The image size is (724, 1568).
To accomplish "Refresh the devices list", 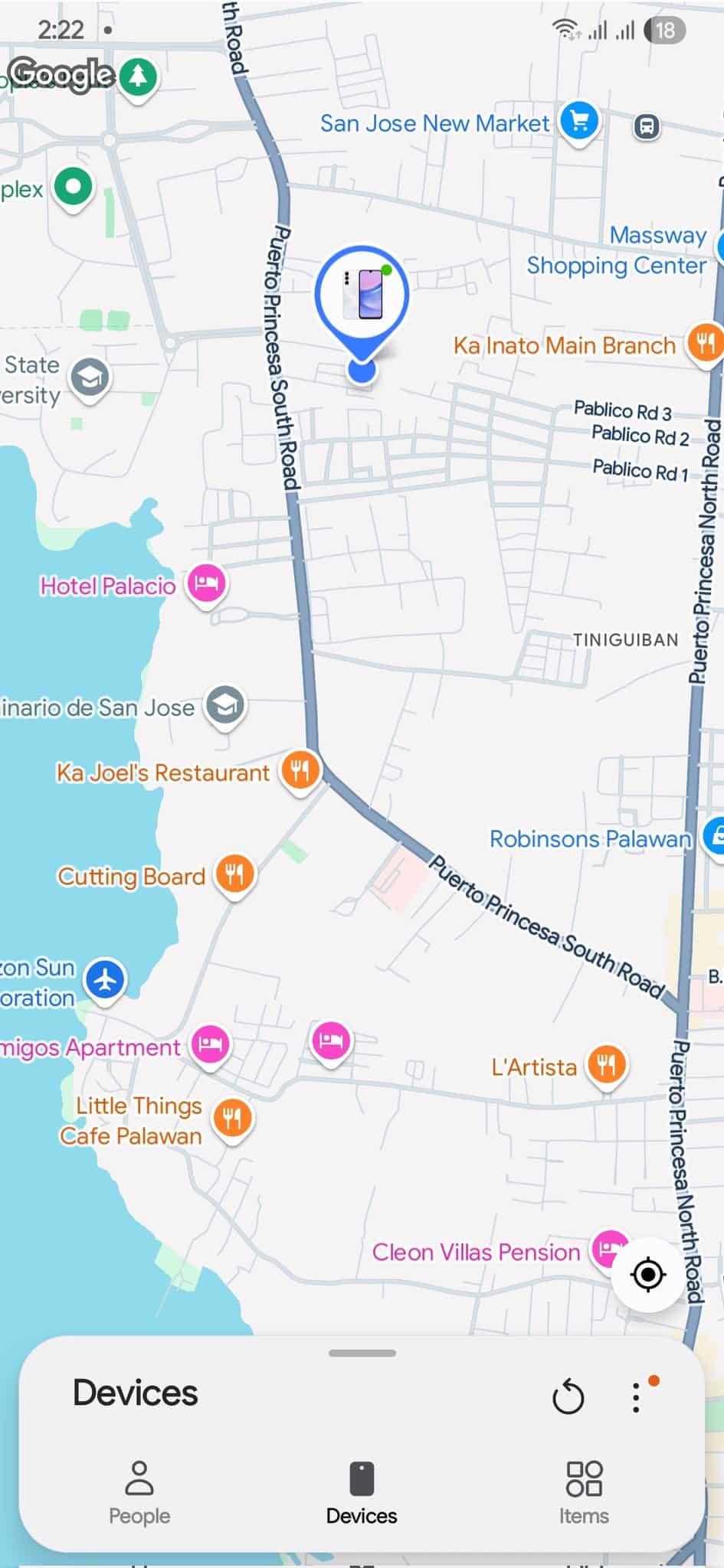I will click(568, 1397).
